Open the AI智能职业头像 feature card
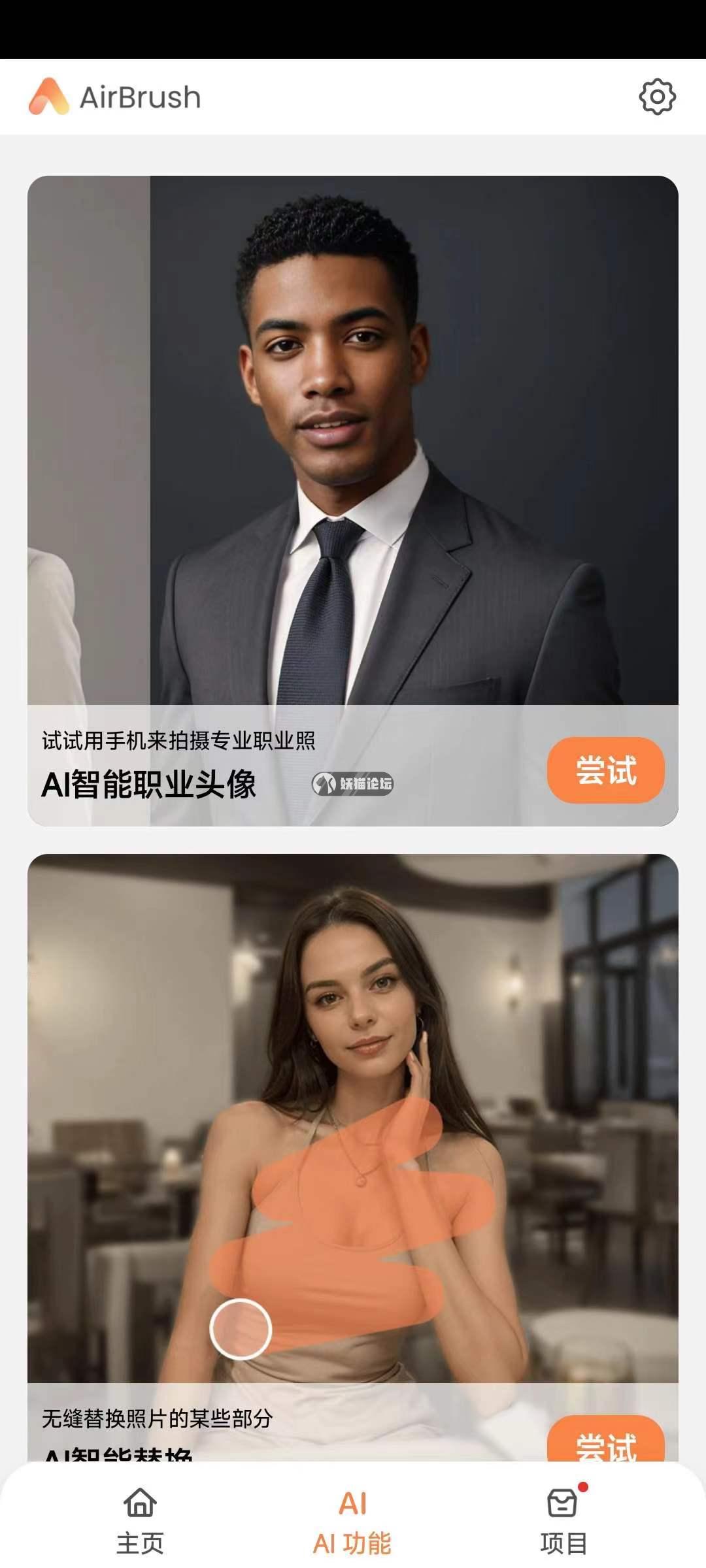Screen dimensions: 706x1568 [353, 457]
